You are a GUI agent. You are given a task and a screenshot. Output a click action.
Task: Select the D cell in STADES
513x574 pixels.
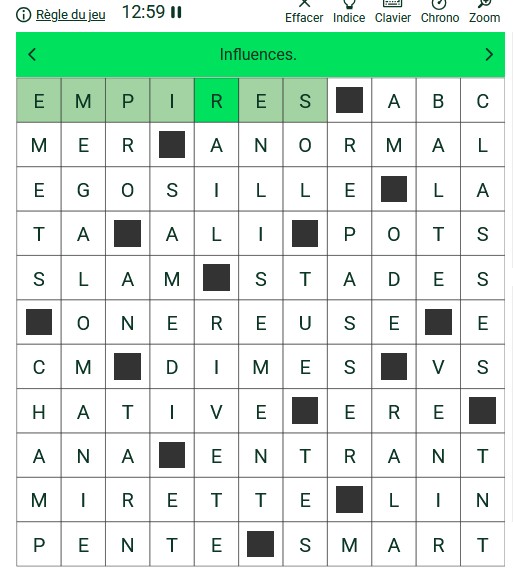pos(394,278)
